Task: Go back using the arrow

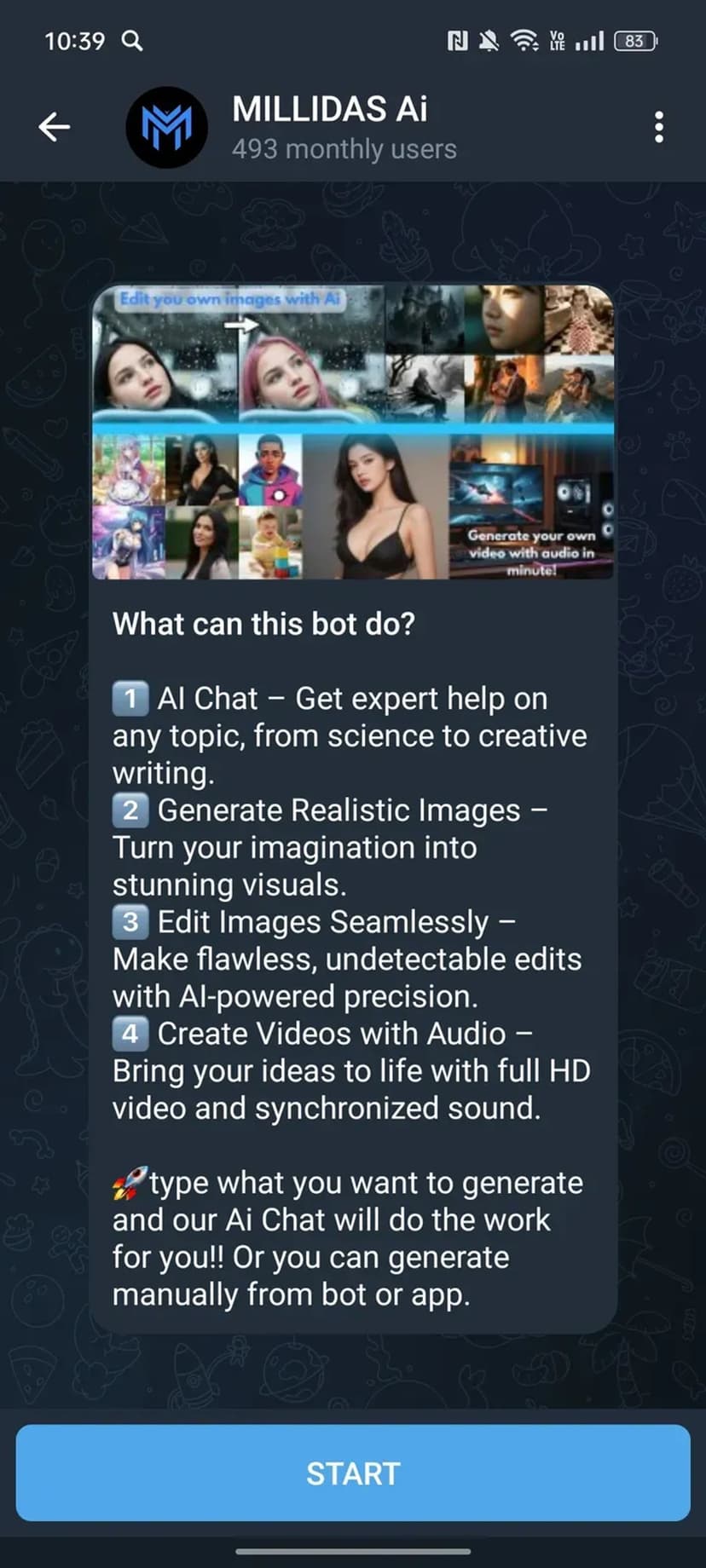Action: click(x=54, y=127)
